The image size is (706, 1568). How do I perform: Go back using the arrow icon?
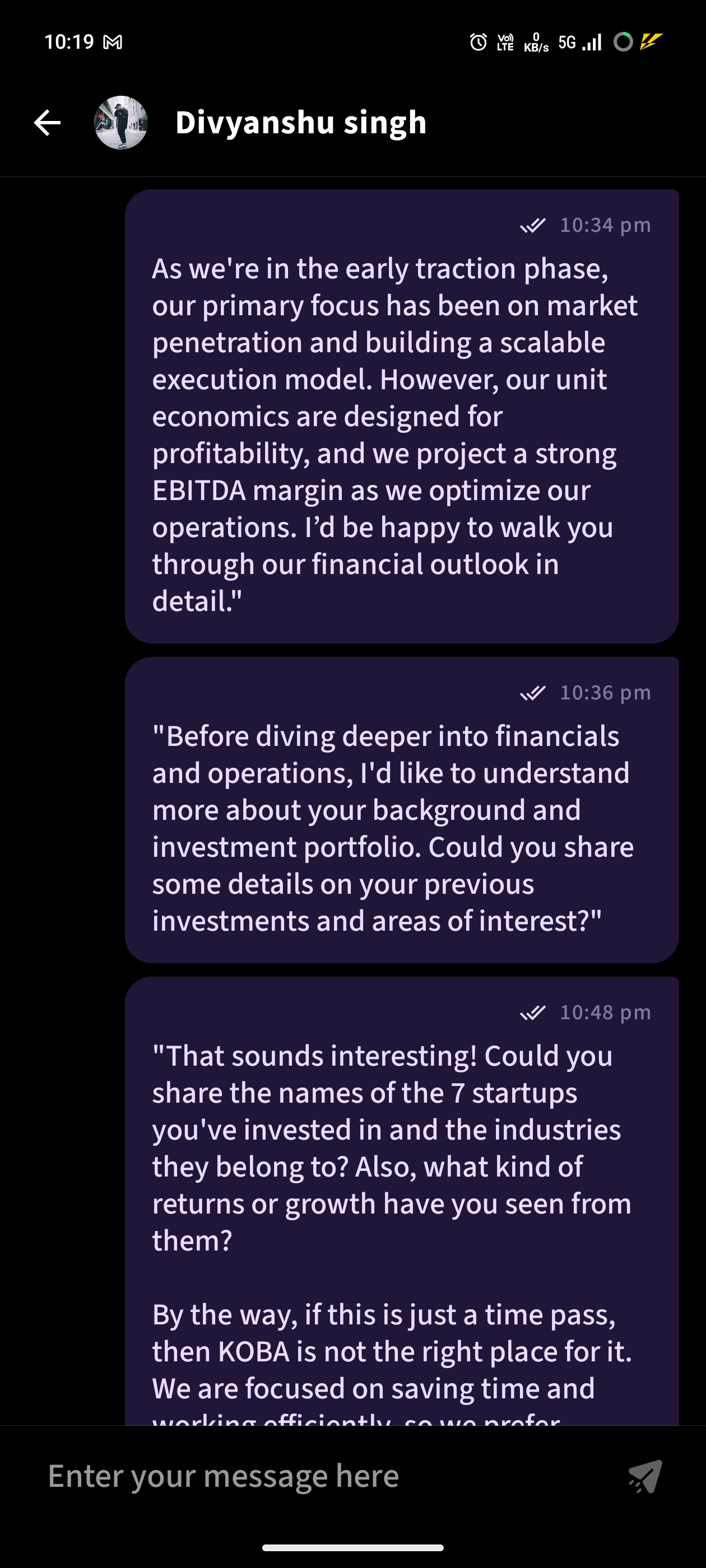[x=48, y=122]
